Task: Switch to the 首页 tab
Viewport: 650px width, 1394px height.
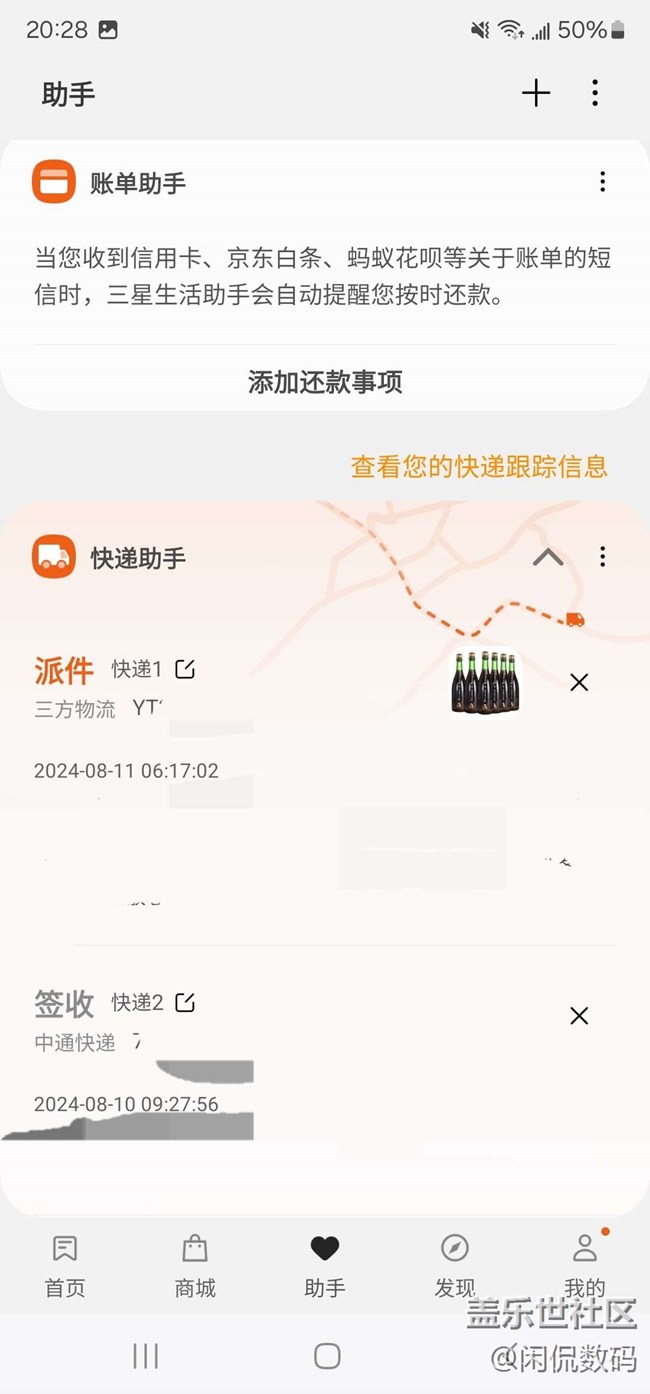Action: (x=65, y=1265)
